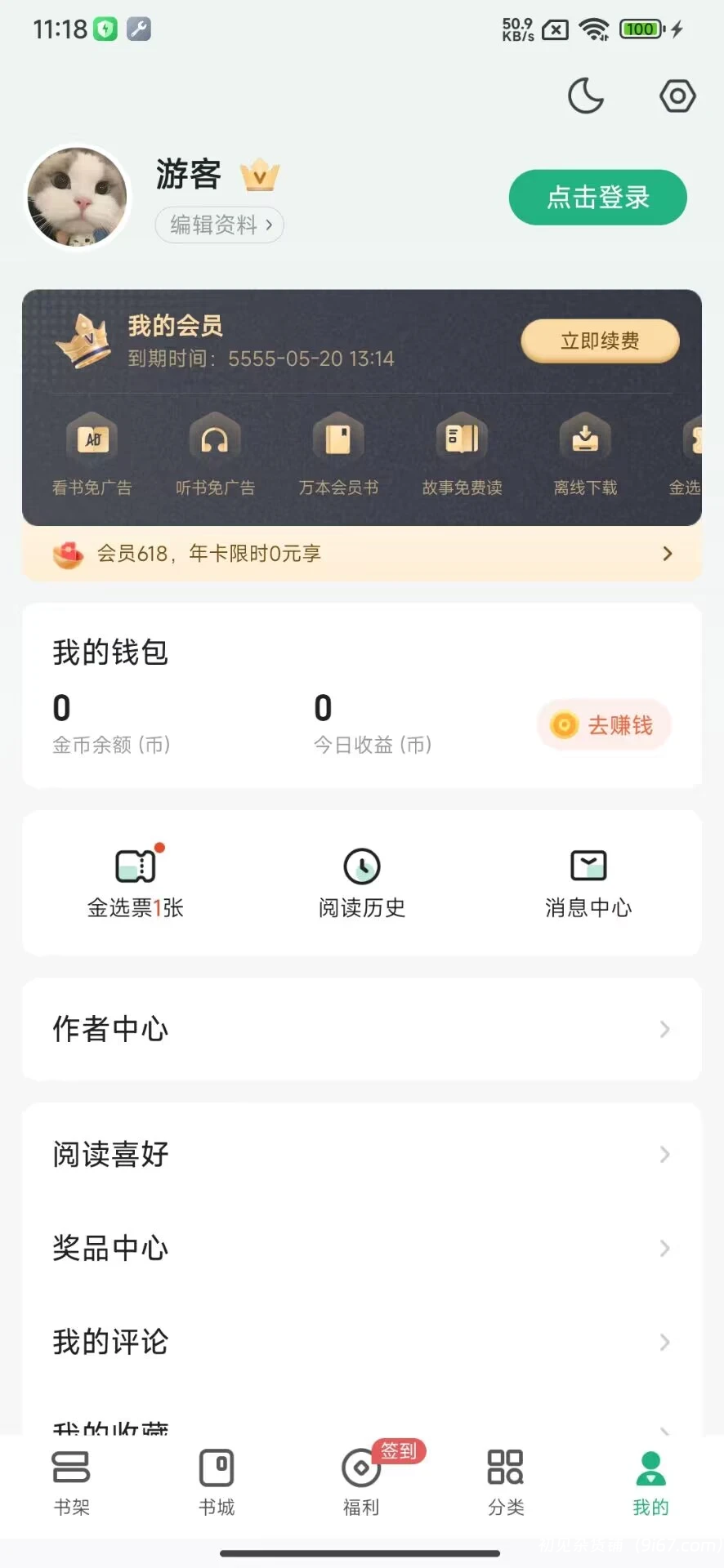Open the 故事免费读 icon

click(x=461, y=453)
